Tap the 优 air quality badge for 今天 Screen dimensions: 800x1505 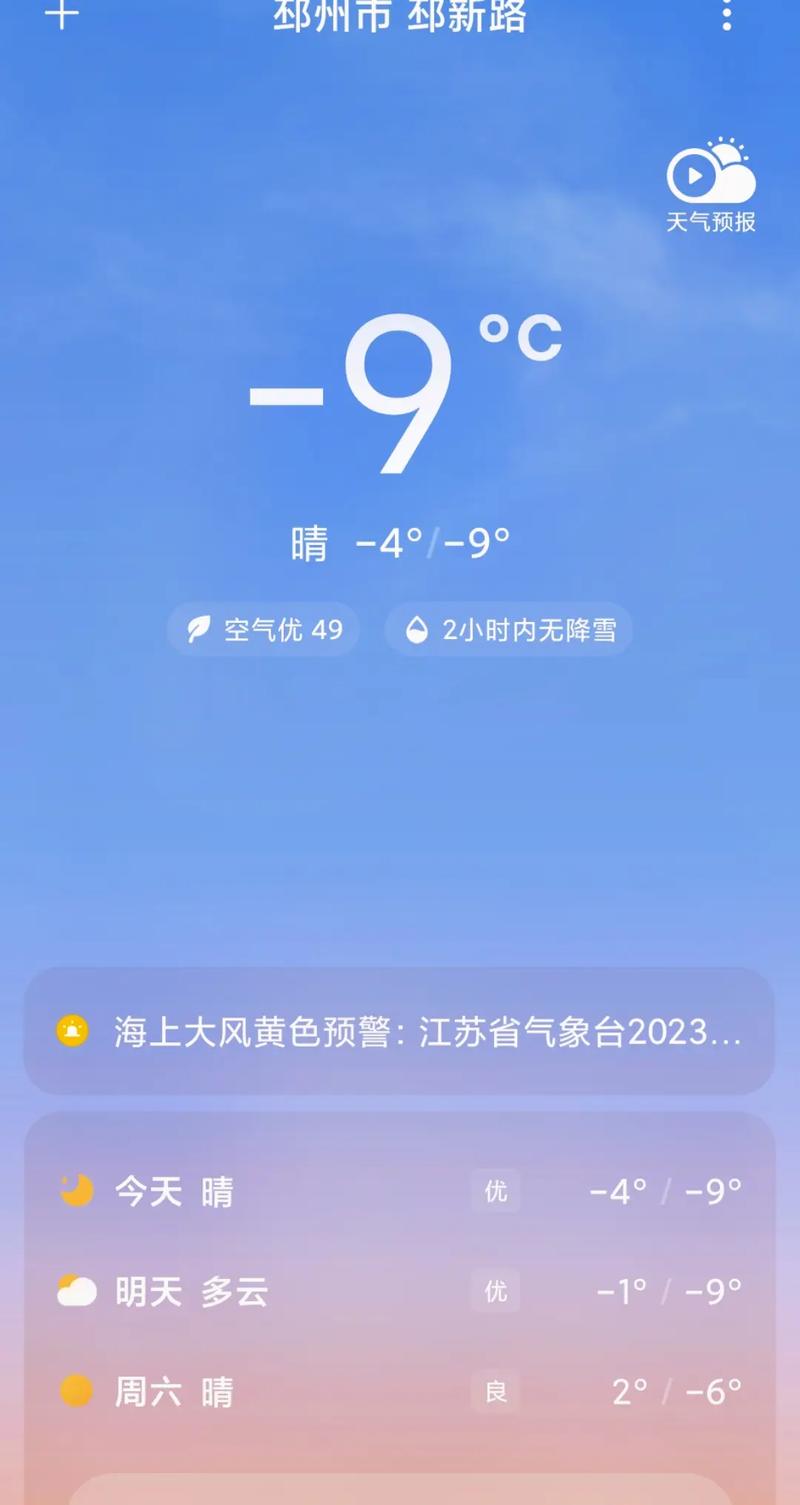click(494, 1191)
